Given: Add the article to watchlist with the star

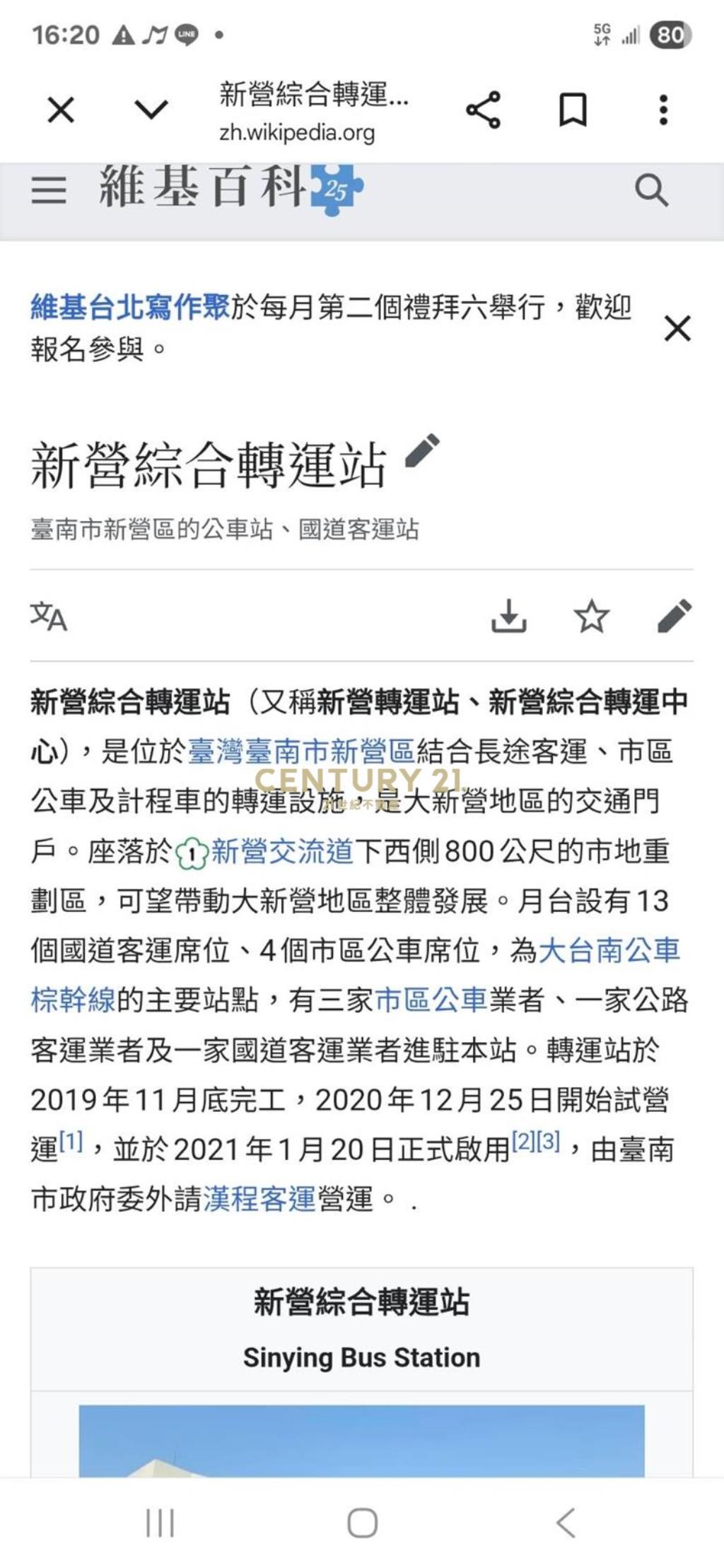Looking at the screenshot, I should pos(591,616).
